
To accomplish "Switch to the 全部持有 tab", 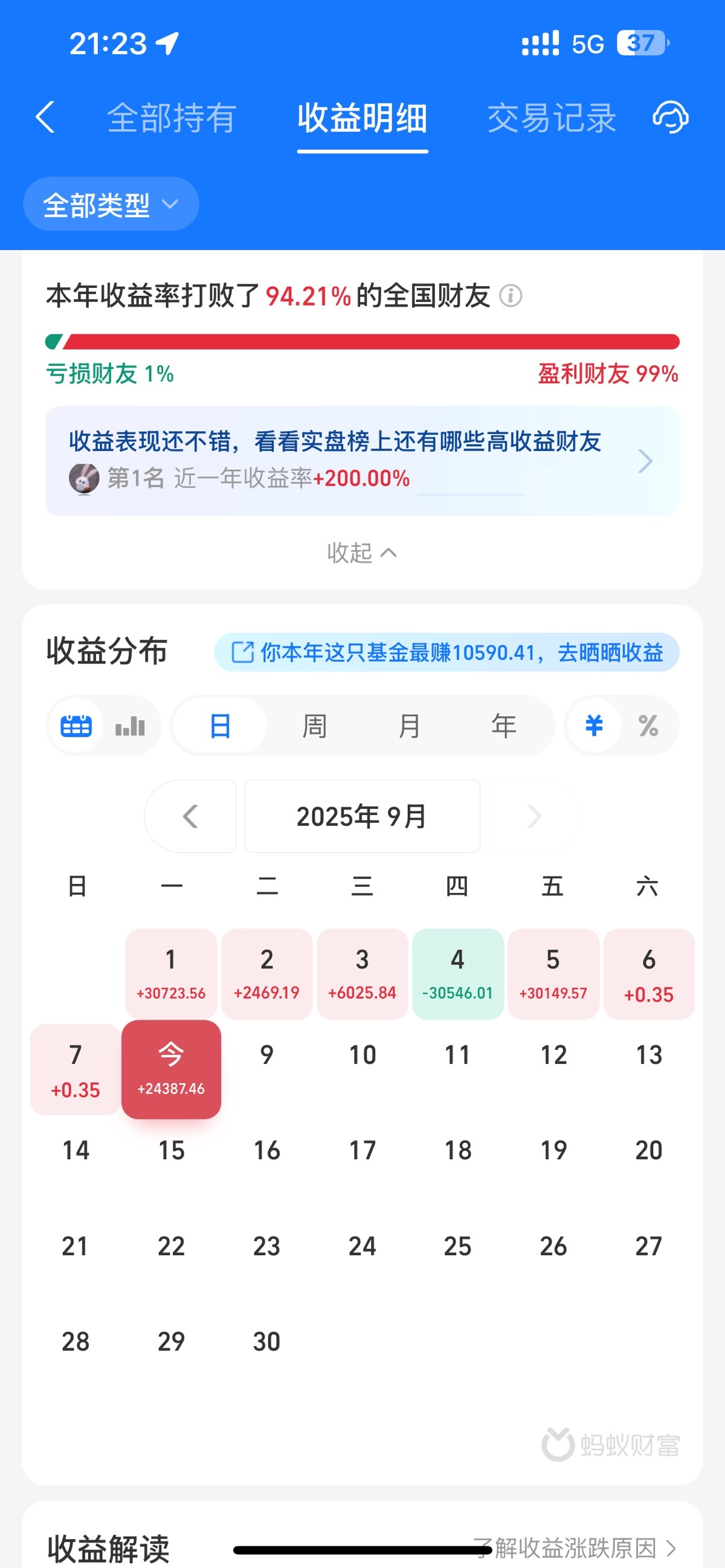I will 171,118.
